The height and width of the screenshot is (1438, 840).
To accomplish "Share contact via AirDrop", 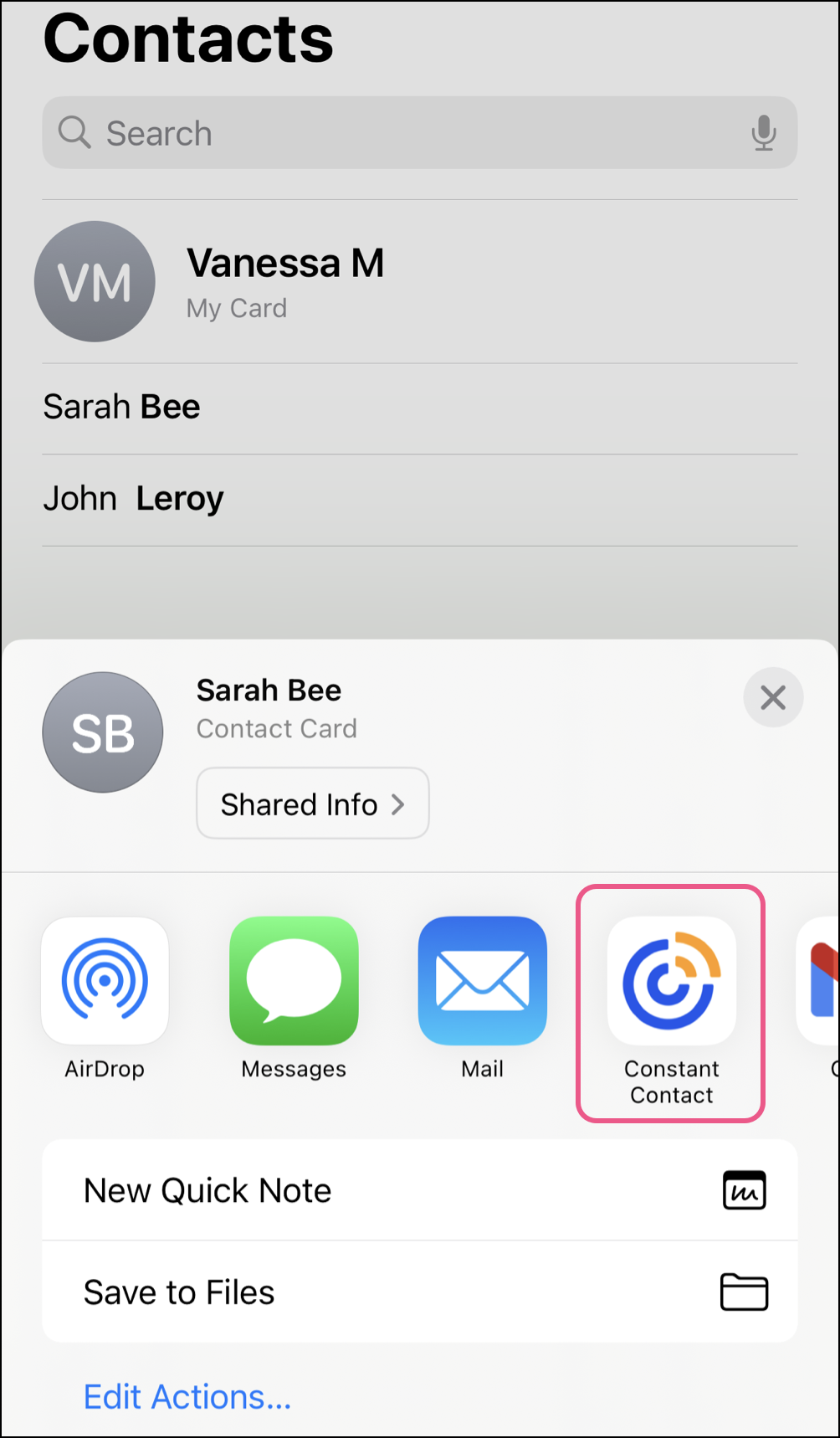I will point(105,983).
